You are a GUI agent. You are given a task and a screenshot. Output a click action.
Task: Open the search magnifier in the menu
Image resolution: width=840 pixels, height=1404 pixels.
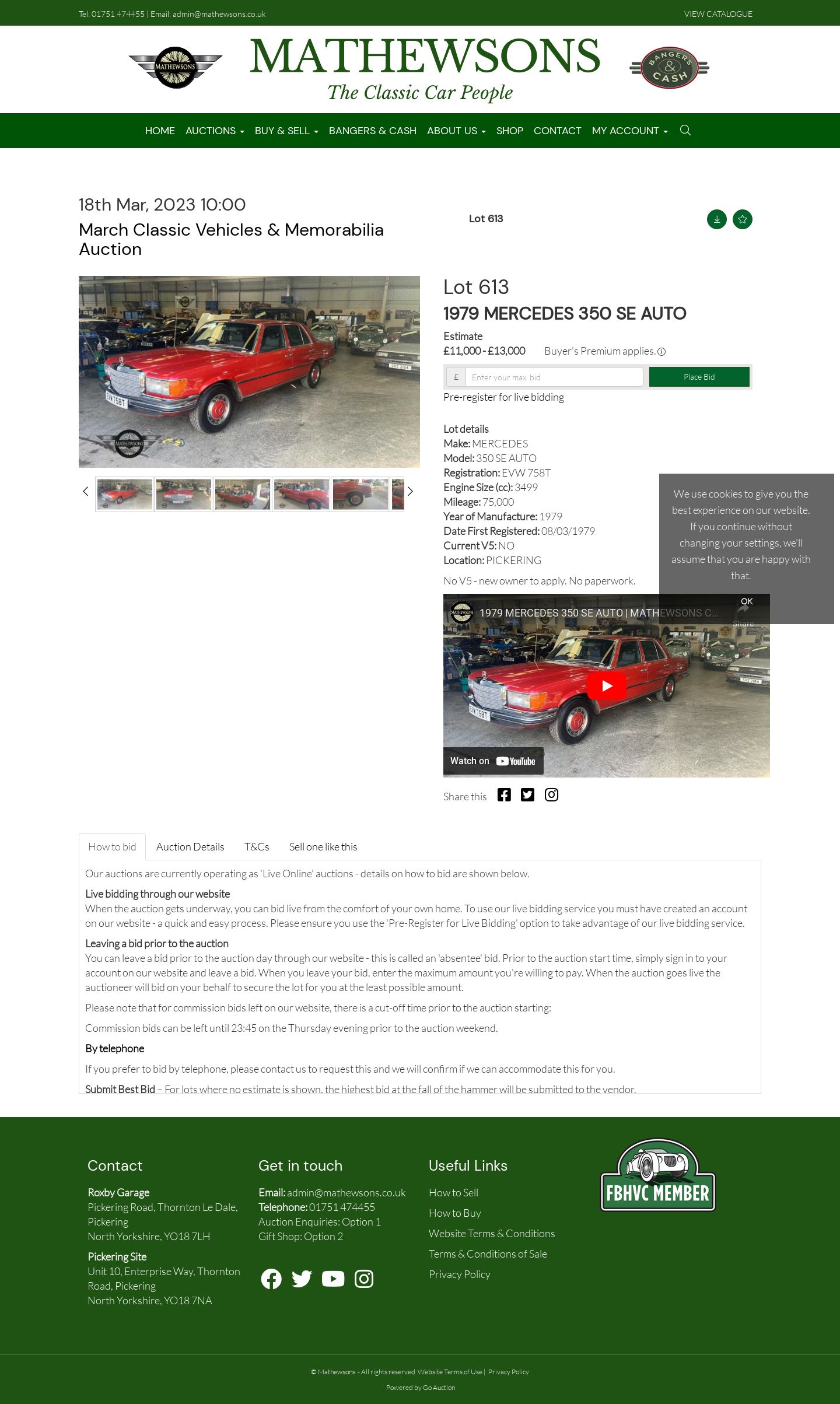pyautogui.click(x=685, y=130)
